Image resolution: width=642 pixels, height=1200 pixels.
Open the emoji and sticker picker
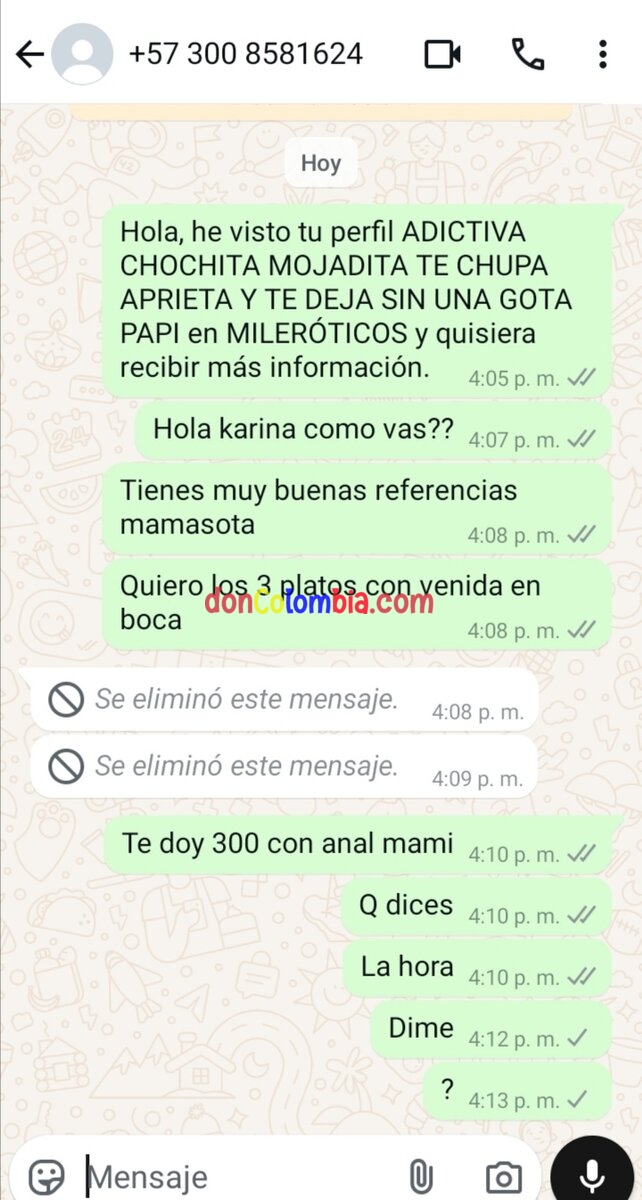46,1176
